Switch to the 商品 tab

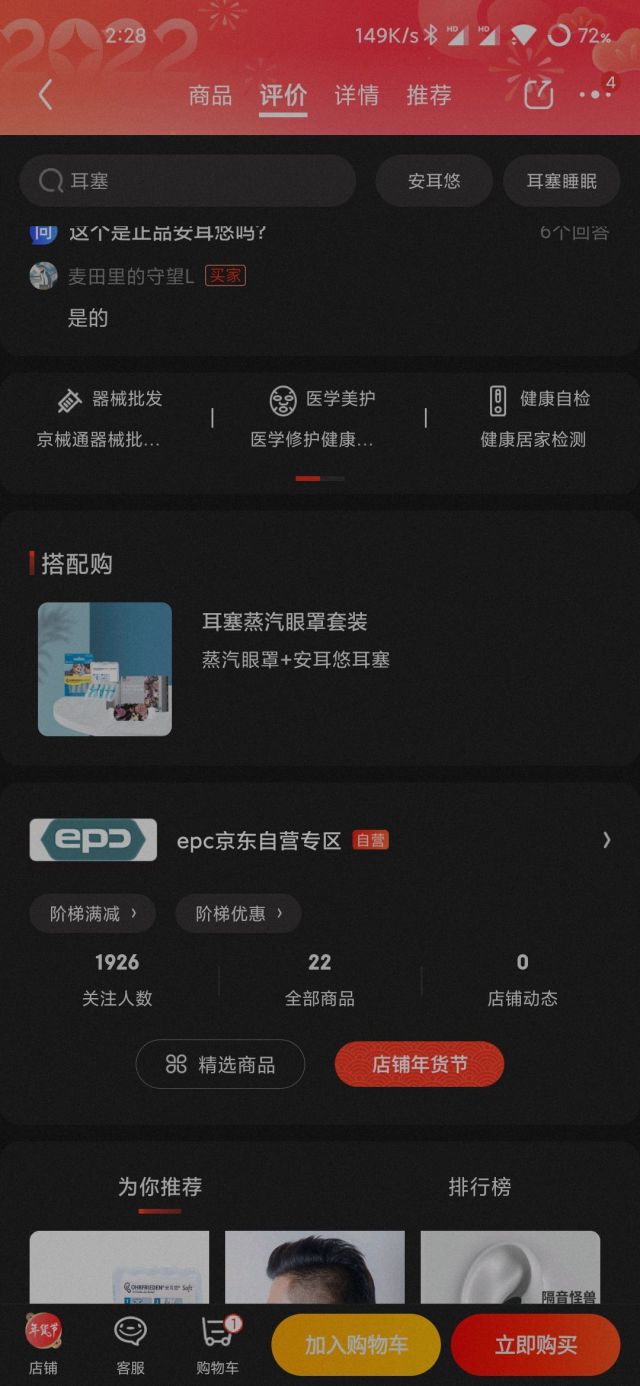pos(210,95)
